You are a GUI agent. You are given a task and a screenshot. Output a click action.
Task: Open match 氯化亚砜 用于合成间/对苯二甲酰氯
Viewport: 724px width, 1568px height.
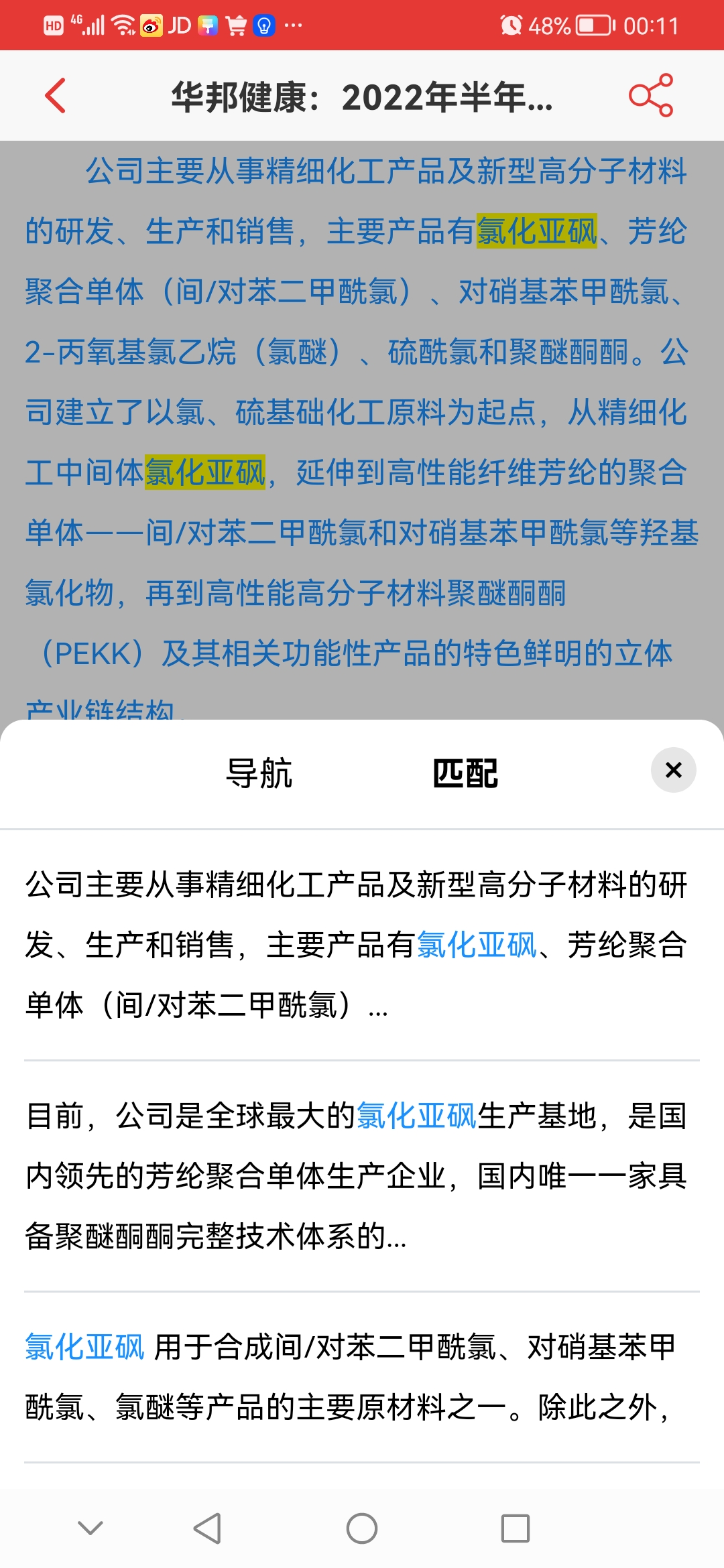[x=362, y=1377]
